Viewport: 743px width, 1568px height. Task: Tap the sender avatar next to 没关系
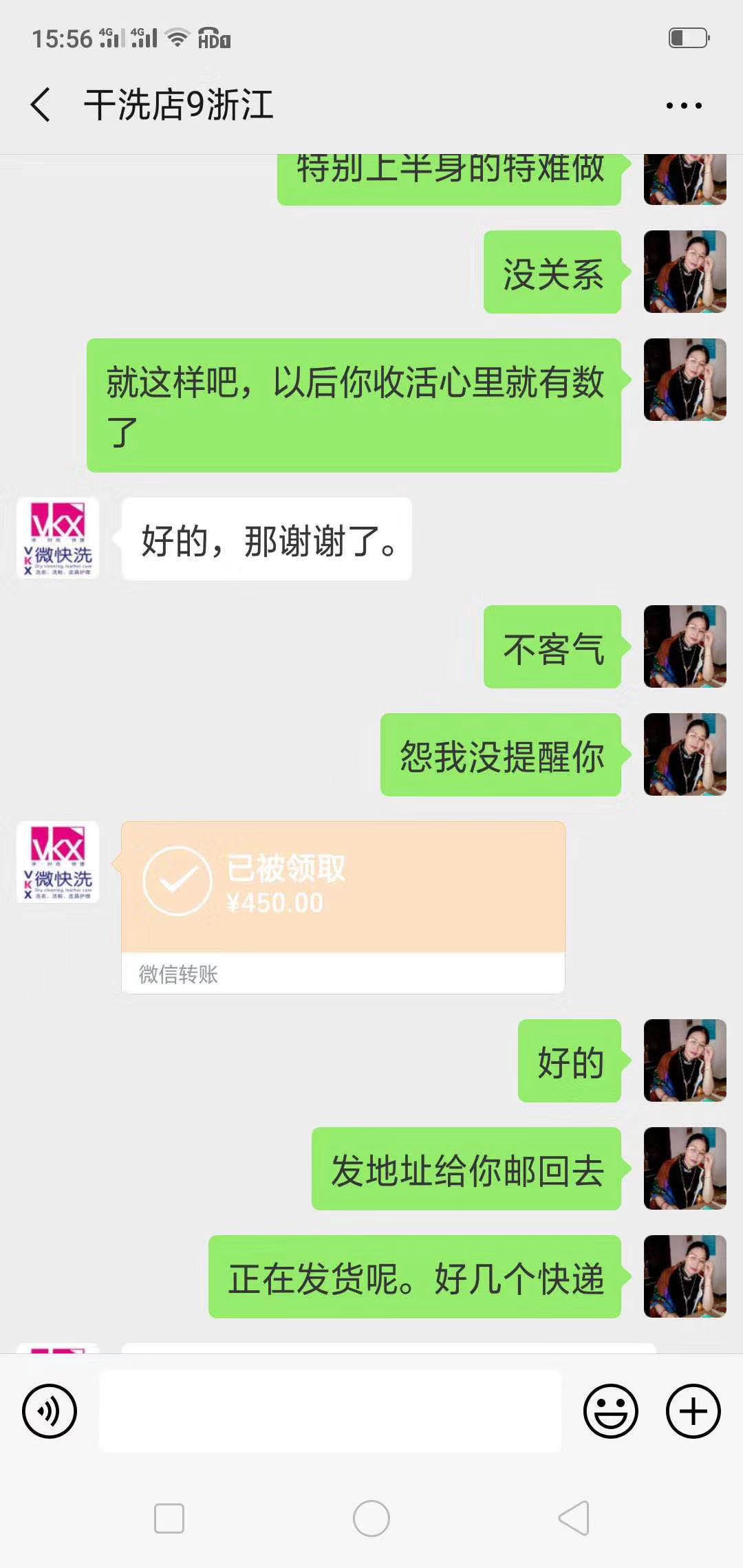pyautogui.click(x=685, y=272)
